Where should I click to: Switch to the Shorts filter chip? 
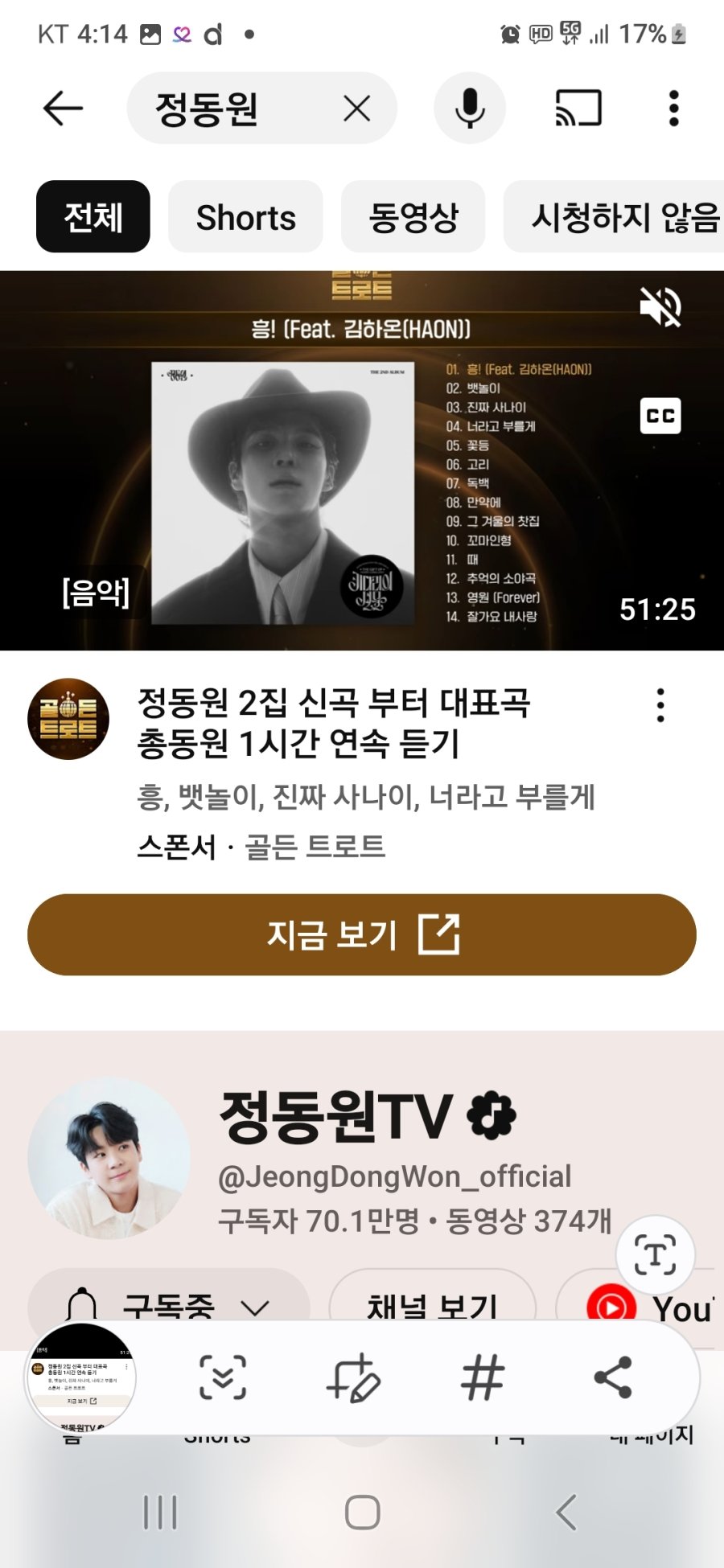pyautogui.click(x=245, y=217)
